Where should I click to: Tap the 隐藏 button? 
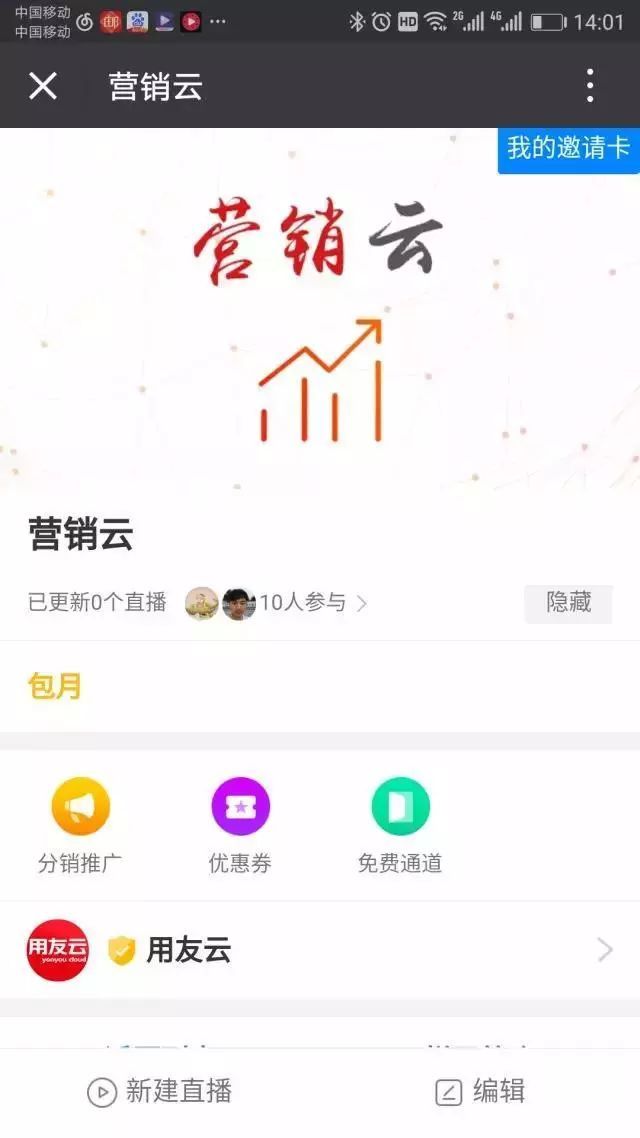(568, 603)
